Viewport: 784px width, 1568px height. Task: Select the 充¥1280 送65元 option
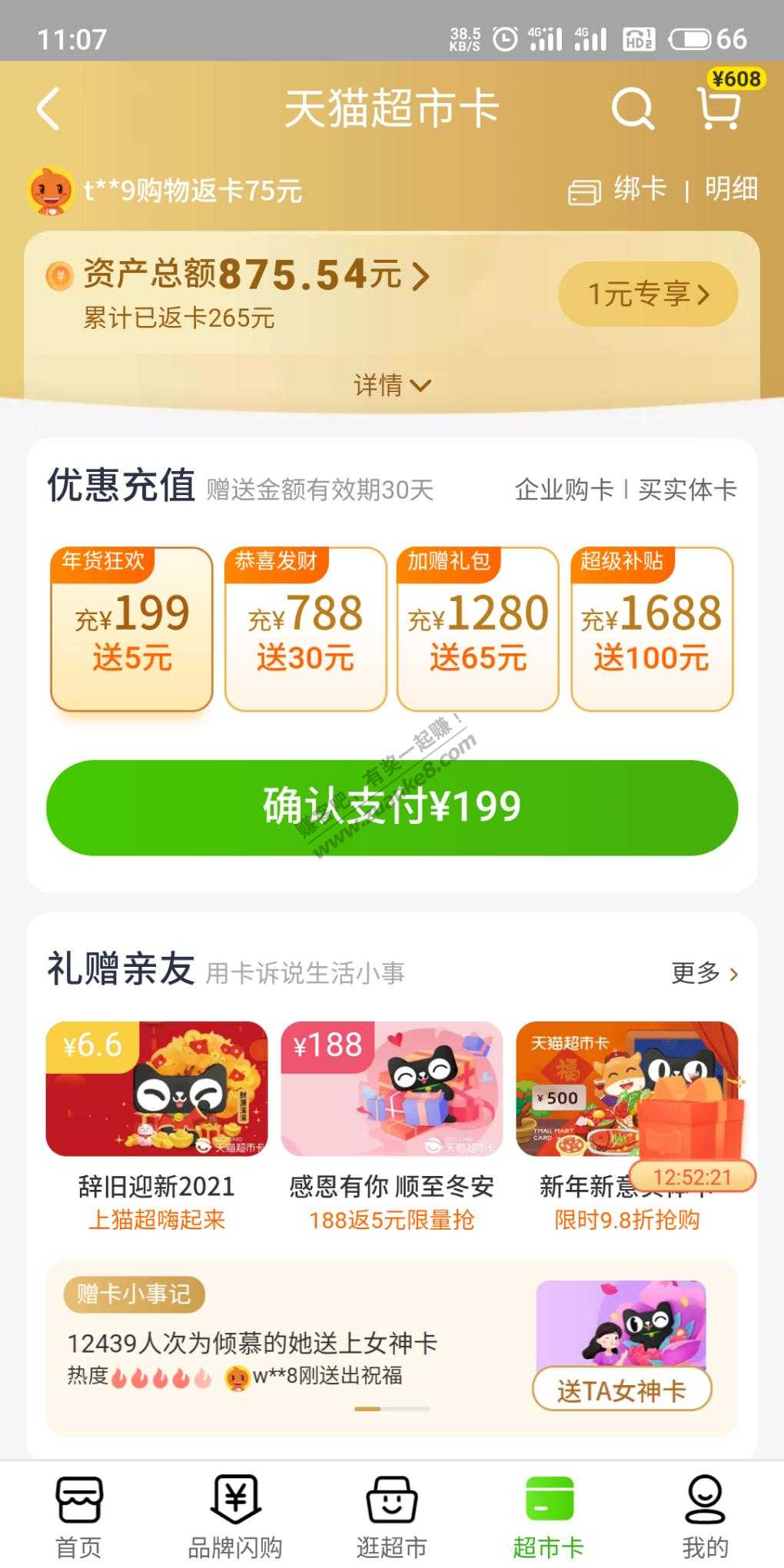477,630
